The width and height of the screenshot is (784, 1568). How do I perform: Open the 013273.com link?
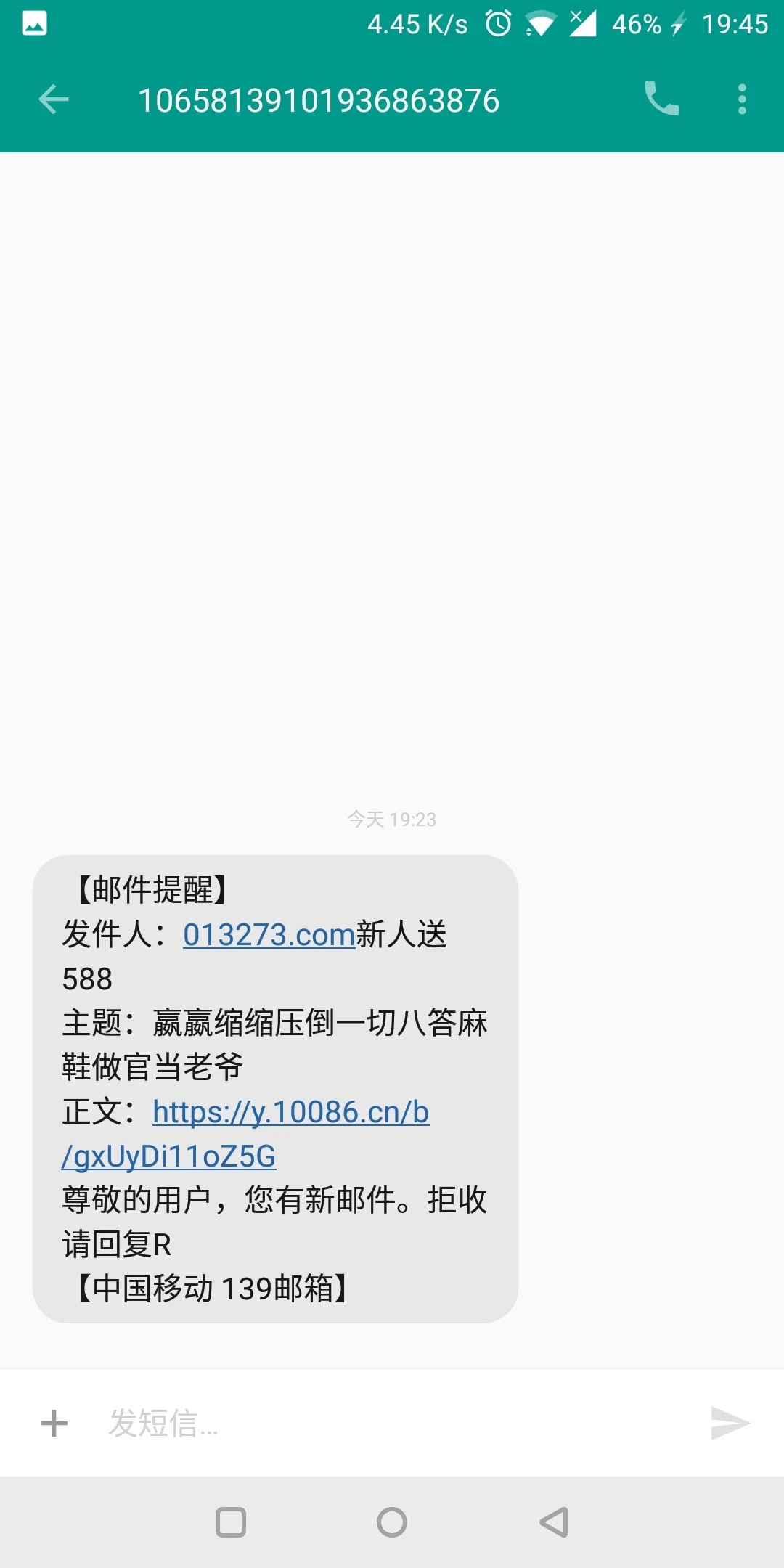pyautogui.click(x=269, y=934)
